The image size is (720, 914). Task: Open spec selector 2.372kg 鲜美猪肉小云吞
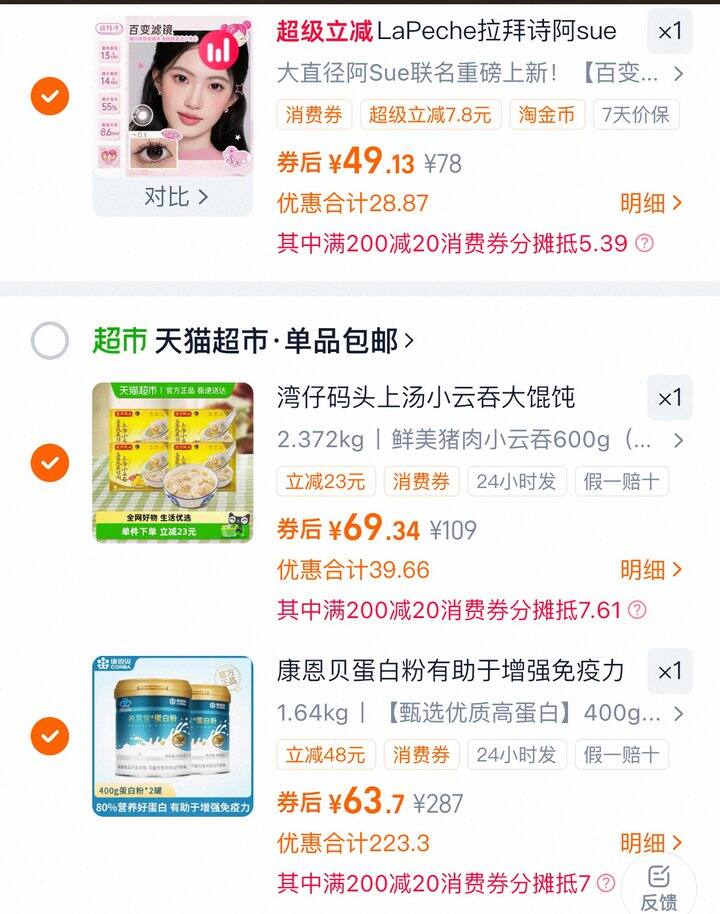[x=480, y=439]
